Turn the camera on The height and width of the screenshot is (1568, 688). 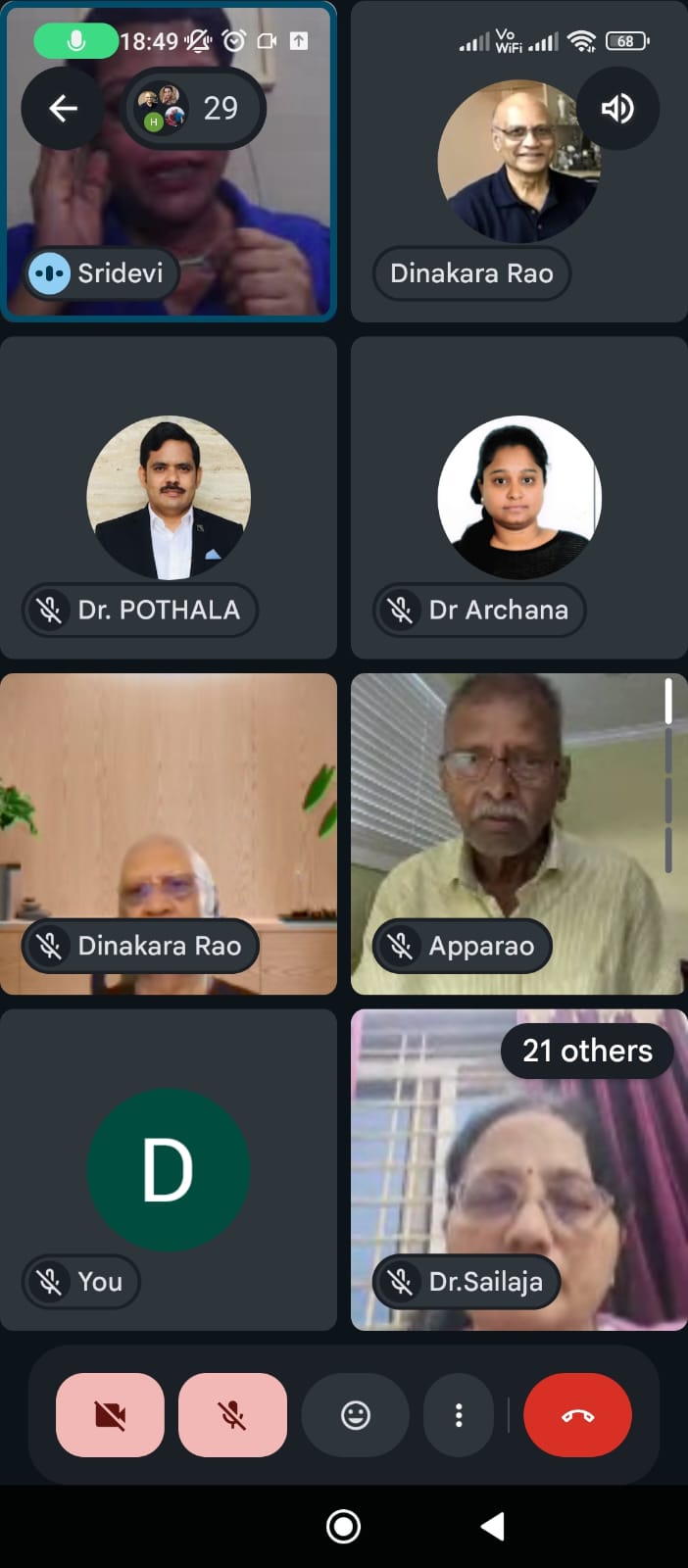(110, 1415)
